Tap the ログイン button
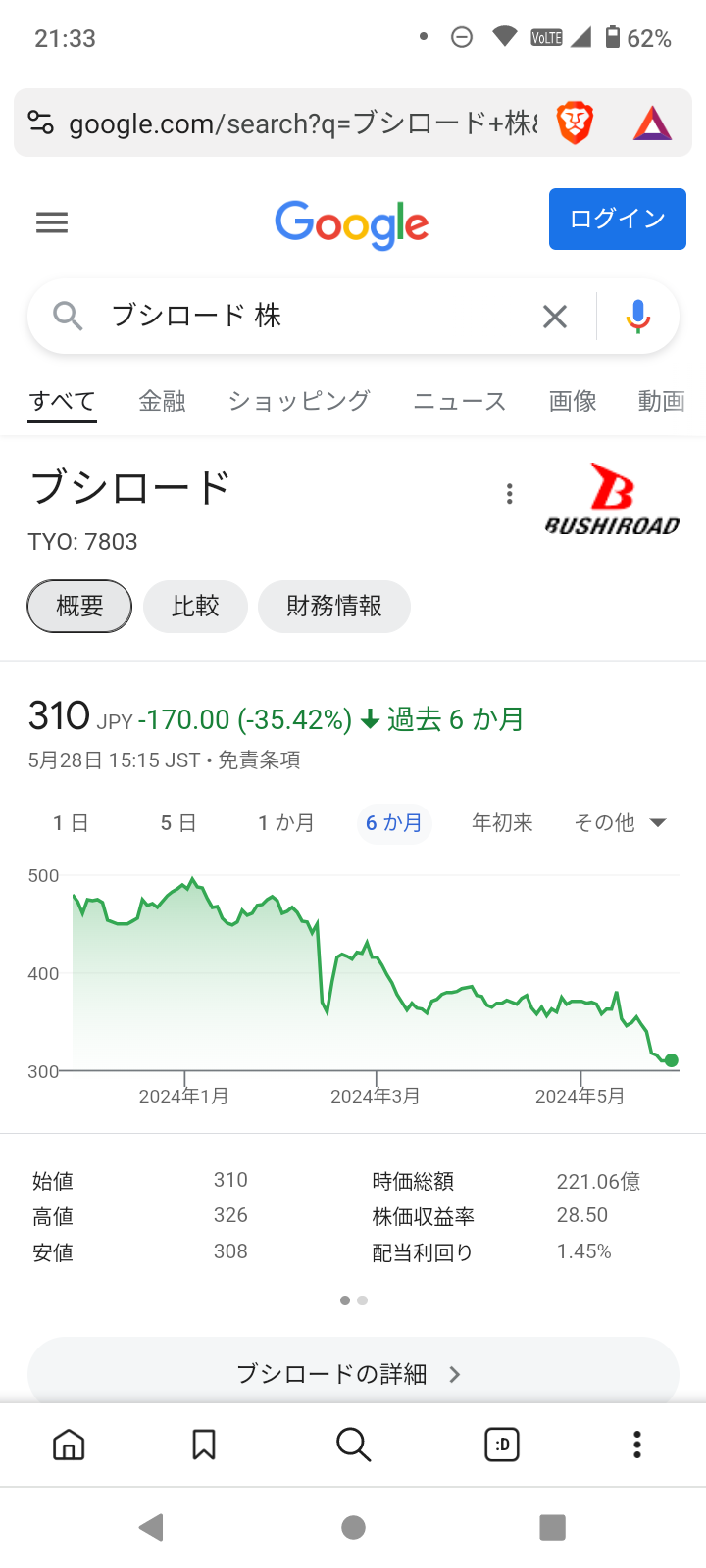Image resolution: width=706 pixels, height=1568 pixels. [x=618, y=219]
